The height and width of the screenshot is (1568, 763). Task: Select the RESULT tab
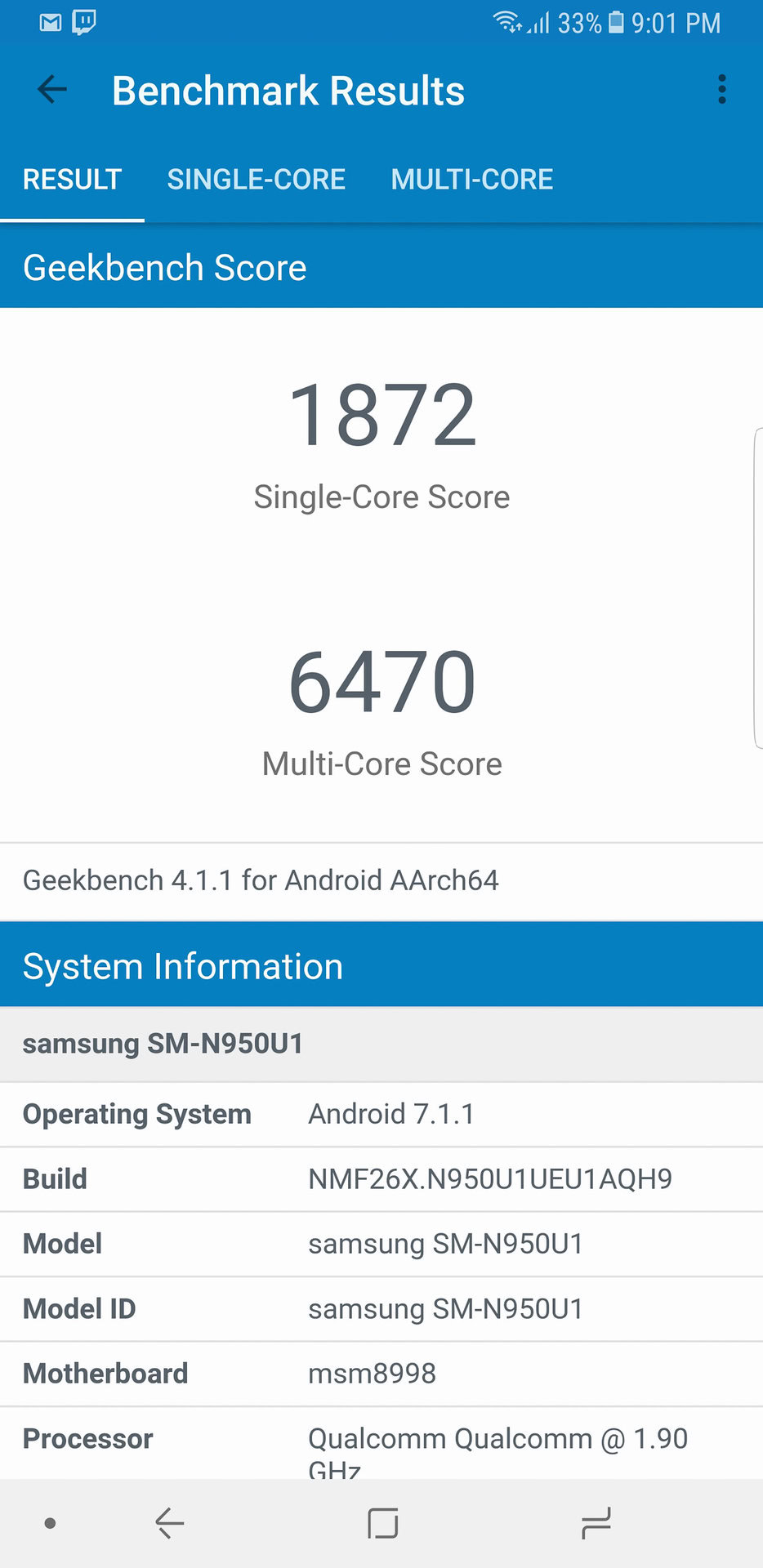[x=72, y=180]
